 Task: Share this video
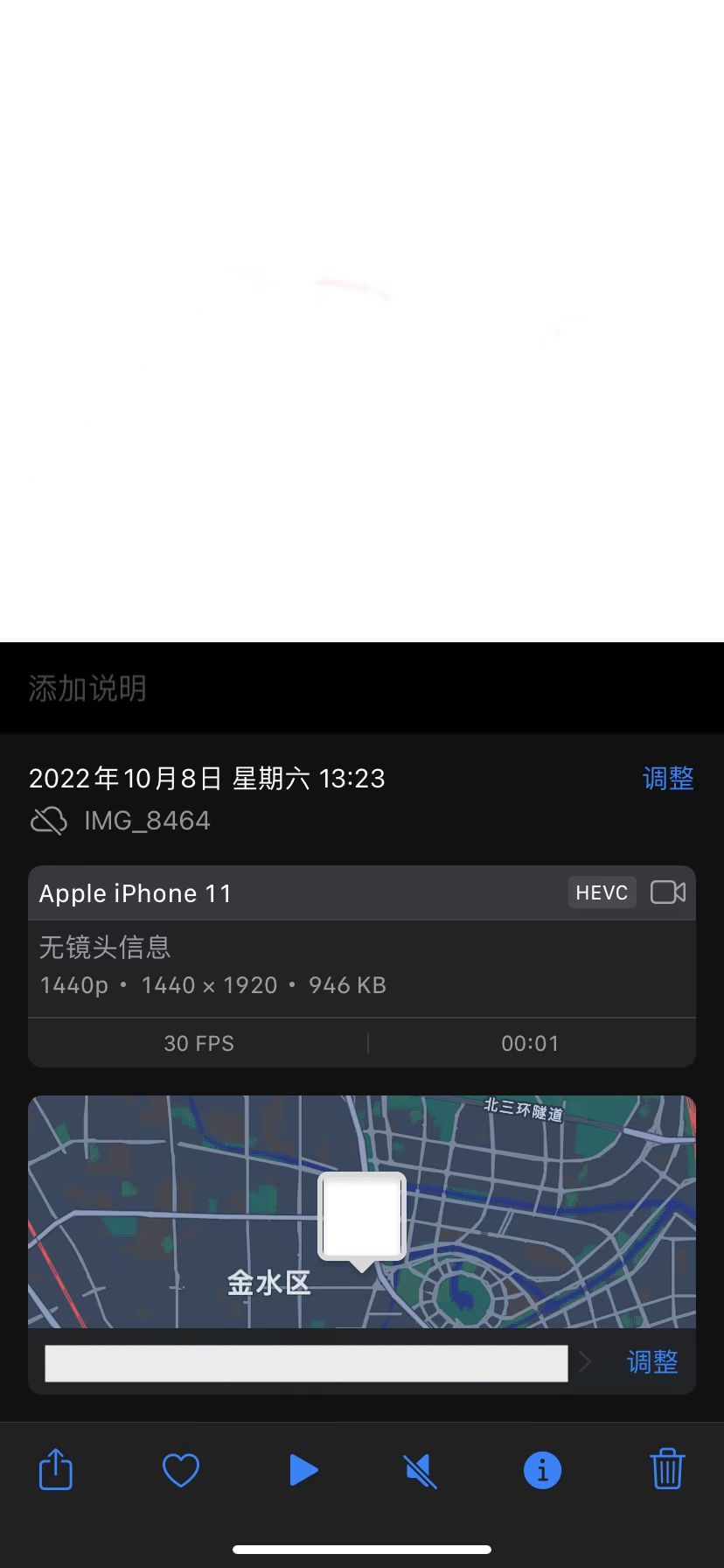(x=56, y=1469)
